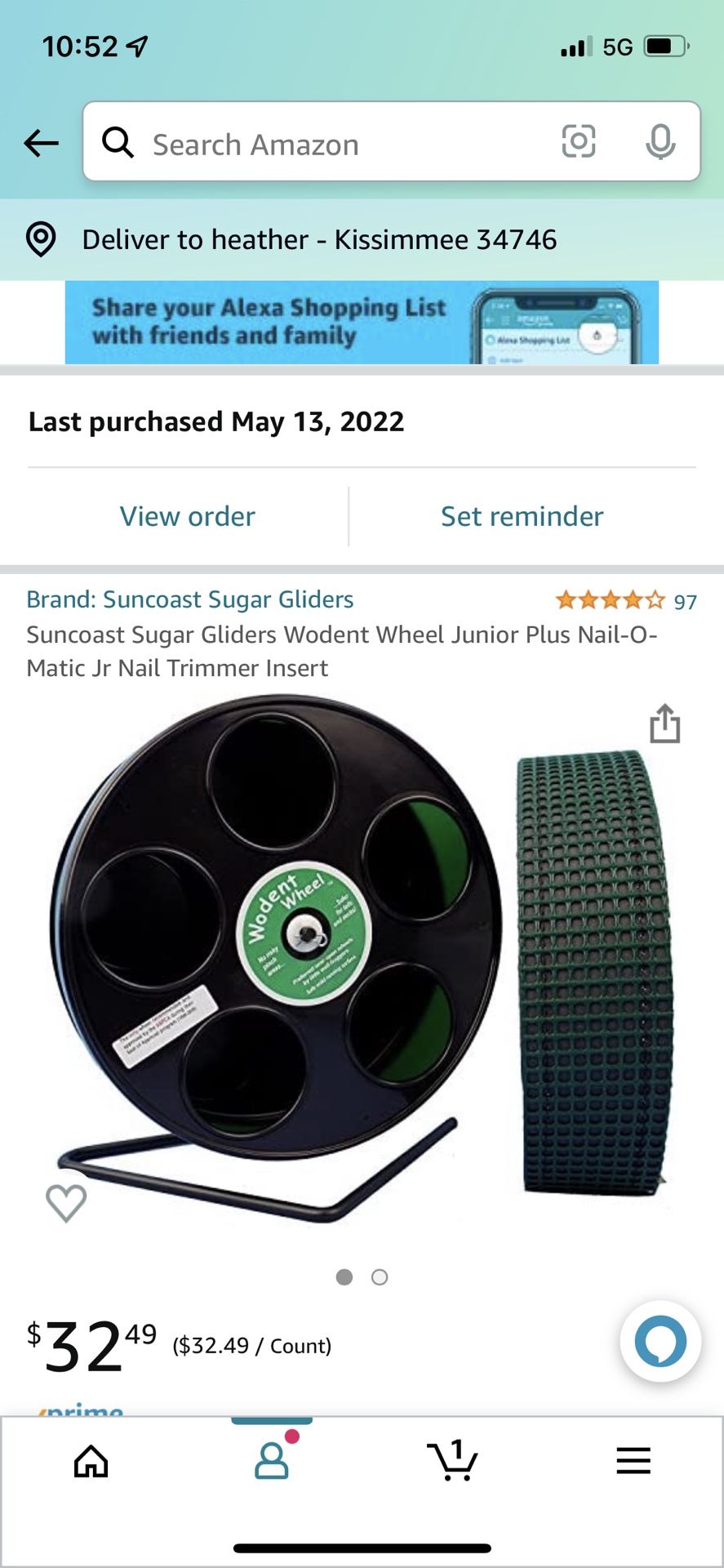Open the Alexa assistant button
The width and height of the screenshot is (724, 1568).
[660, 1341]
